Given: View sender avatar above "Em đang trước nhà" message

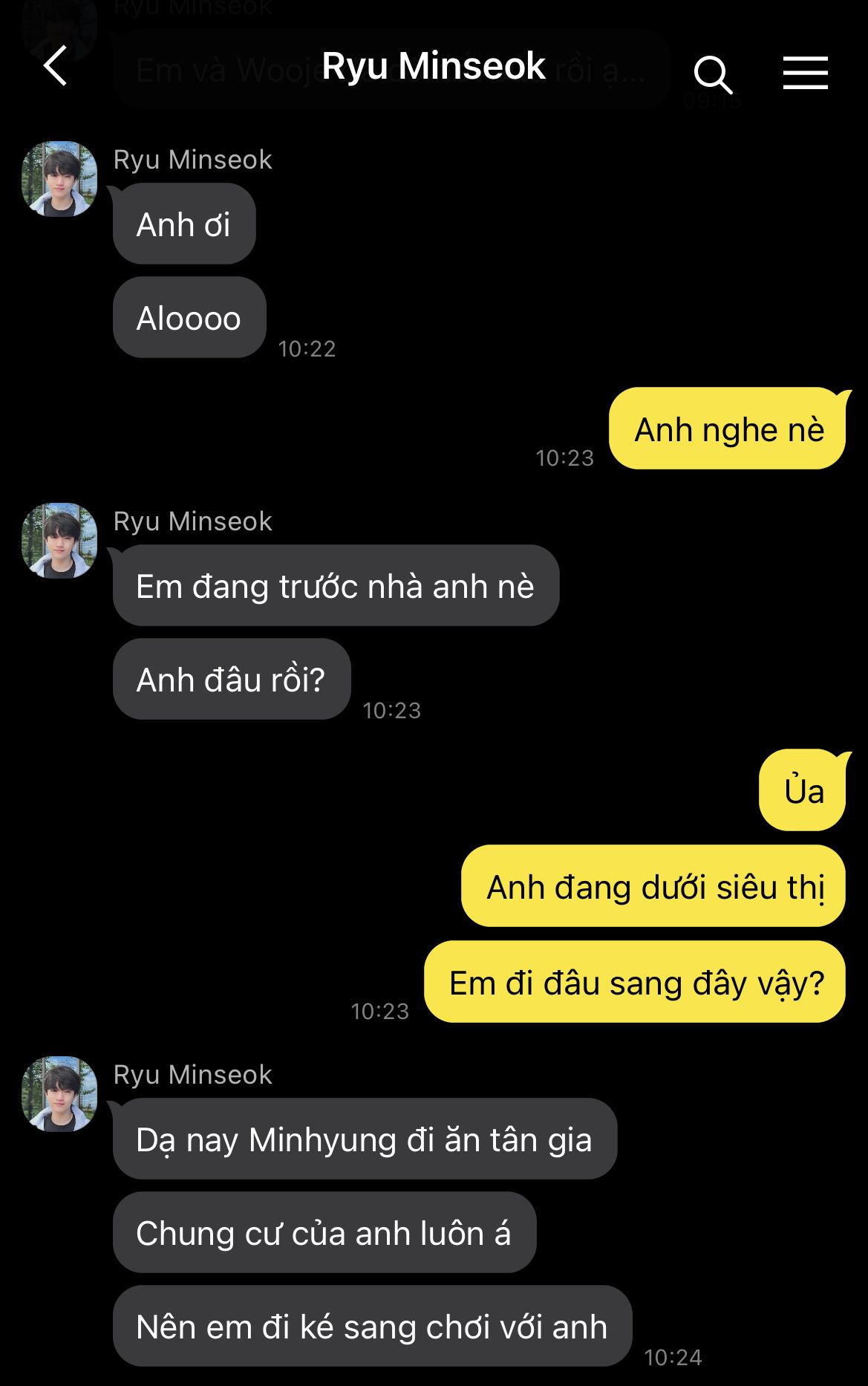Looking at the screenshot, I should (x=59, y=541).
